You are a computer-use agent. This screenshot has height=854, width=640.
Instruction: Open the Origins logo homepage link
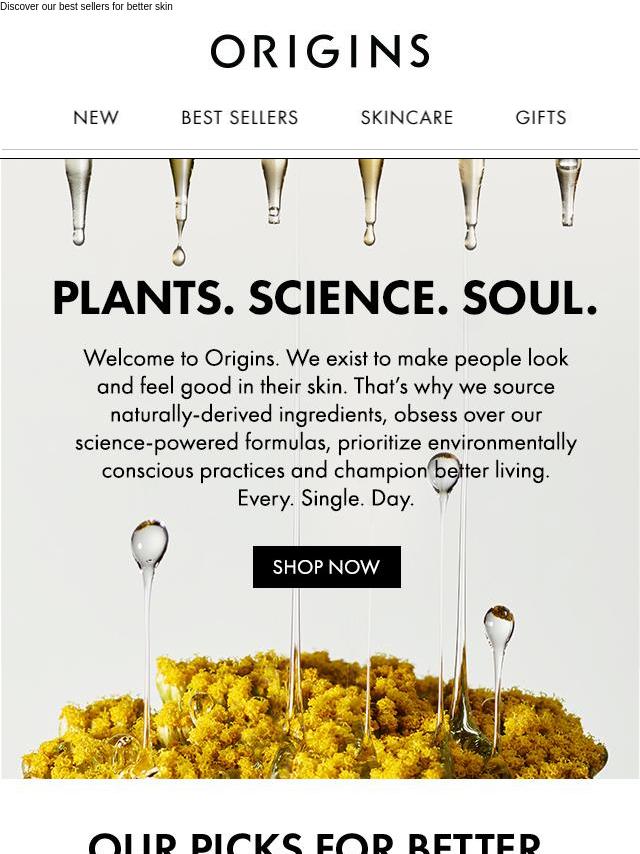320,51
